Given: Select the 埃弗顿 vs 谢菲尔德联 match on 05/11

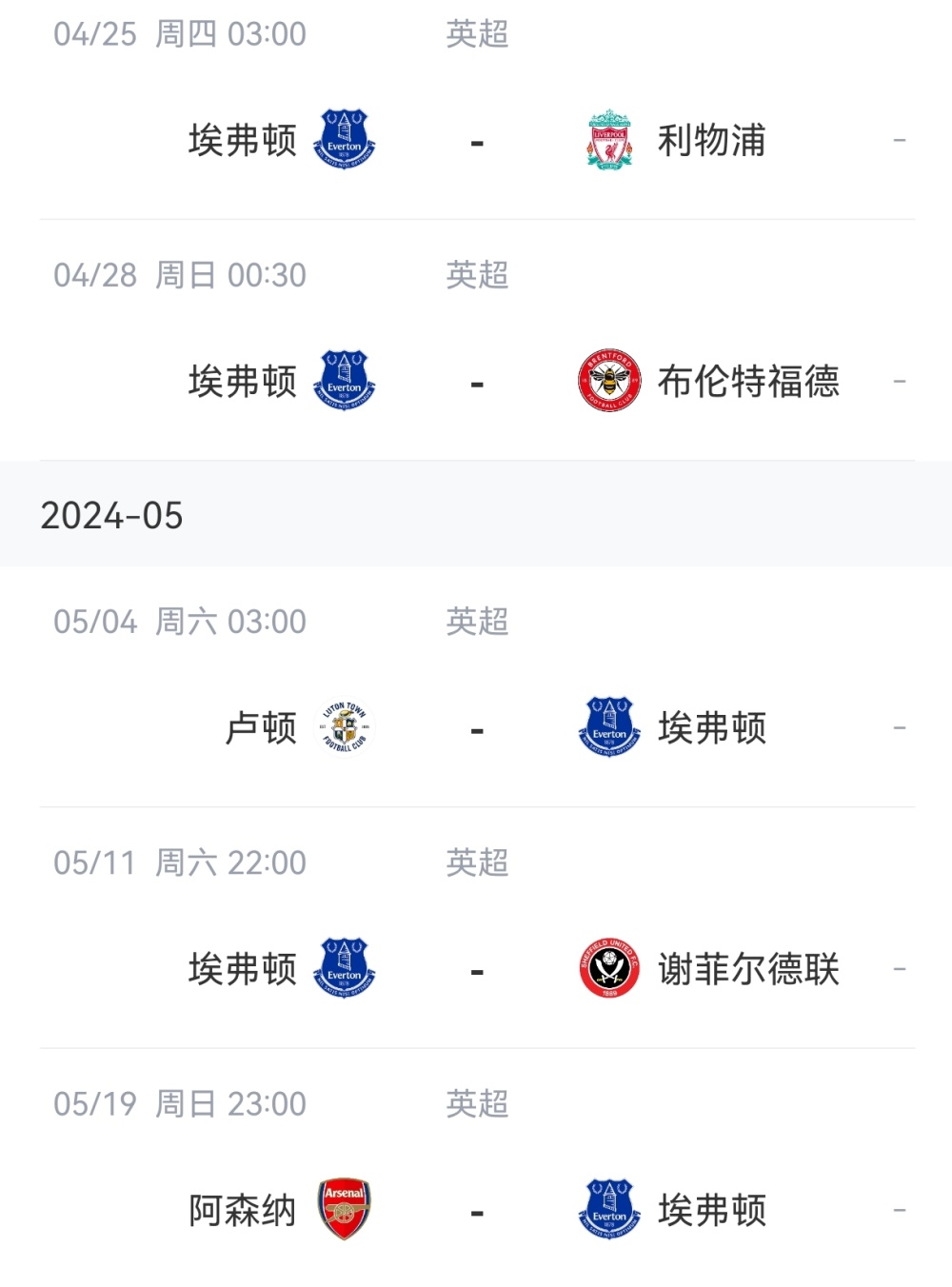Looking at the screenshot, I should click(x=476, y=969).
